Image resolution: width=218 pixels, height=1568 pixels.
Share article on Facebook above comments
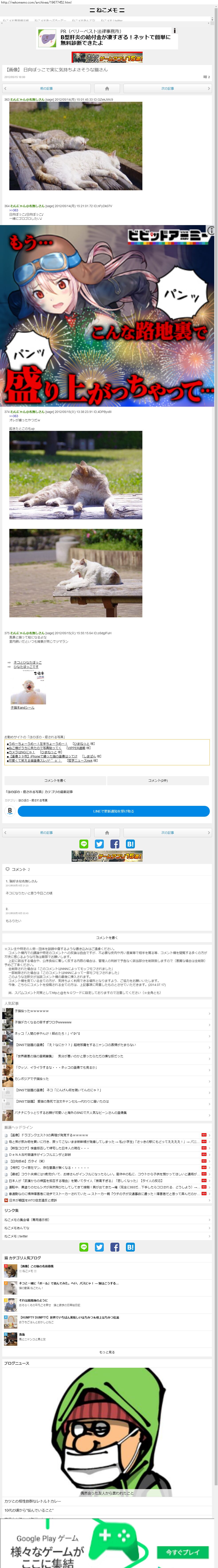114,844
